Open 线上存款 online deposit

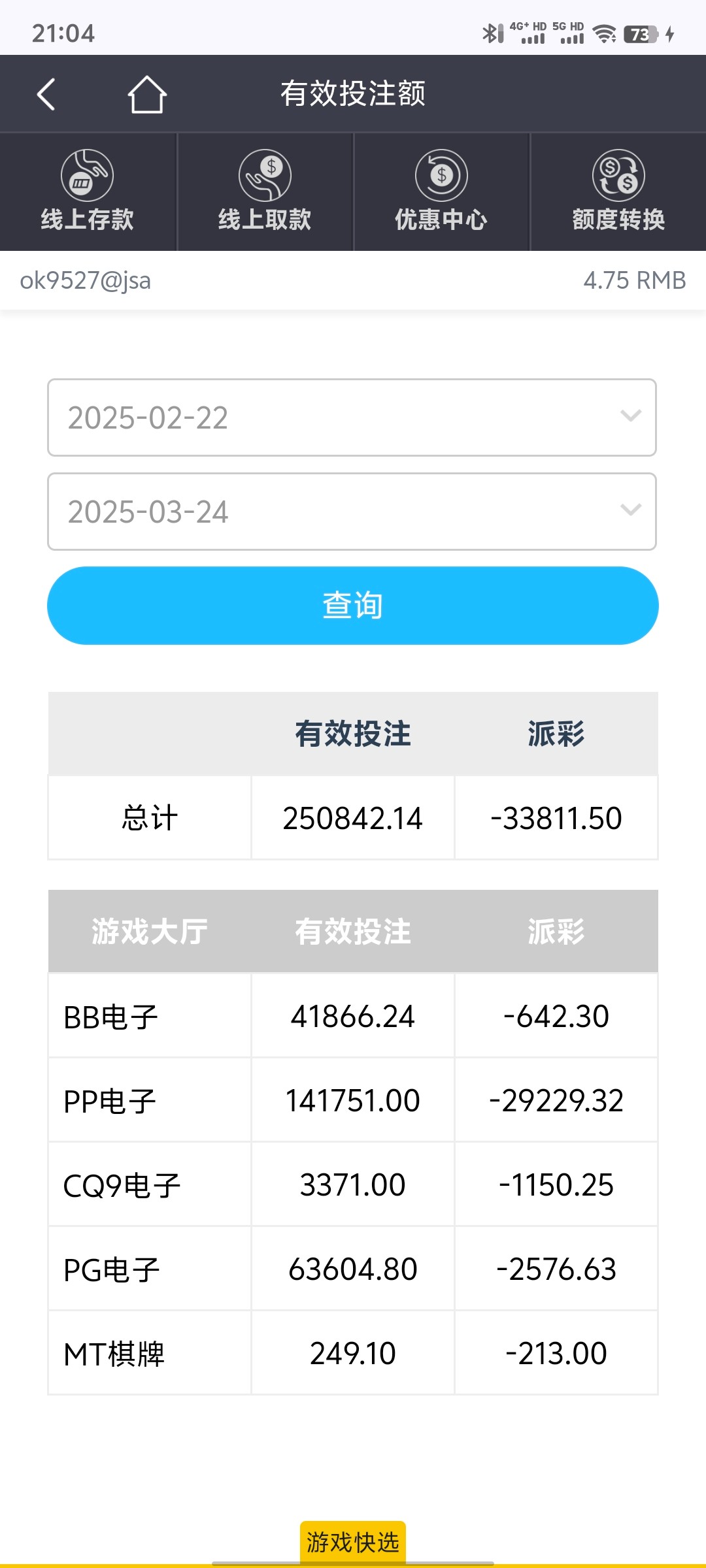click(x=88, y=191)
